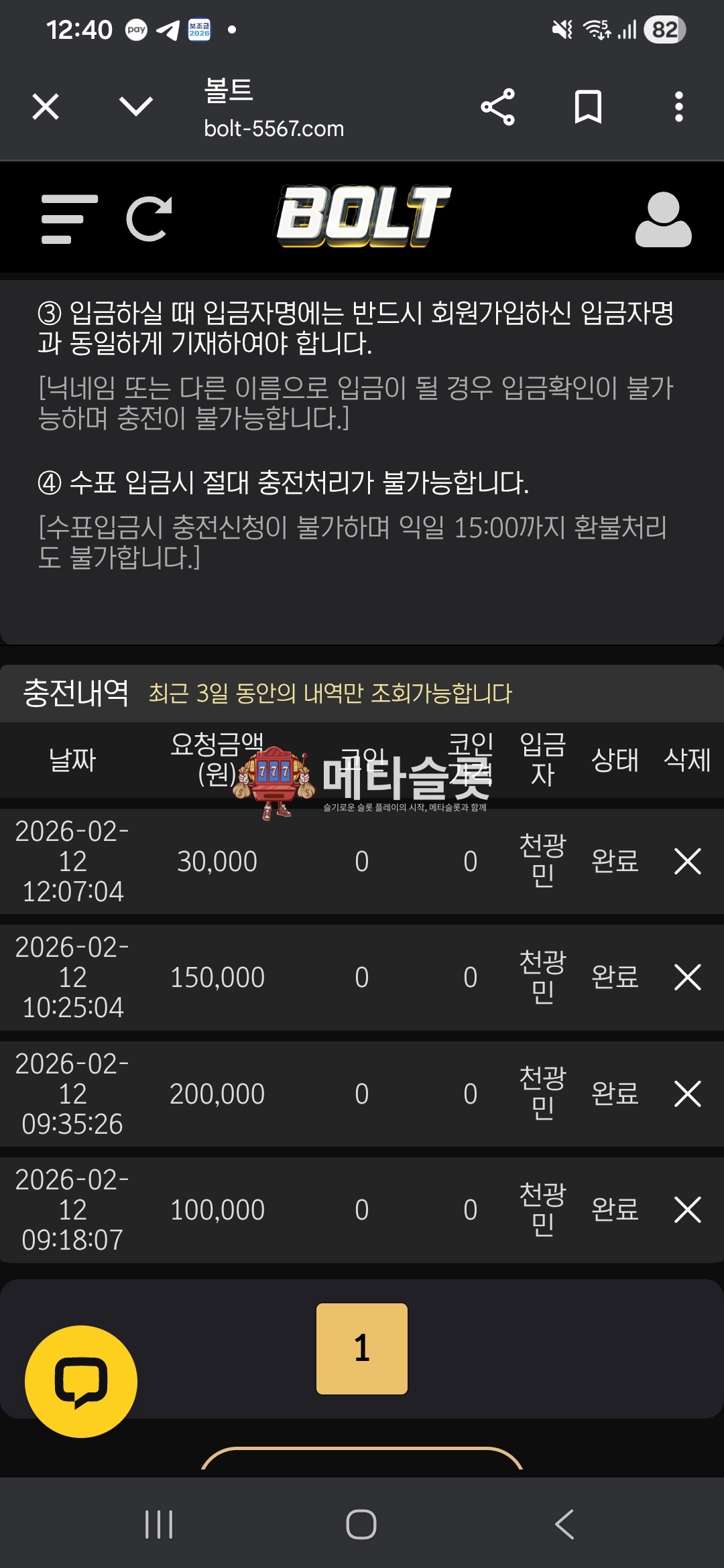
Task: Go to the phone home screen
Action: 361,1524
